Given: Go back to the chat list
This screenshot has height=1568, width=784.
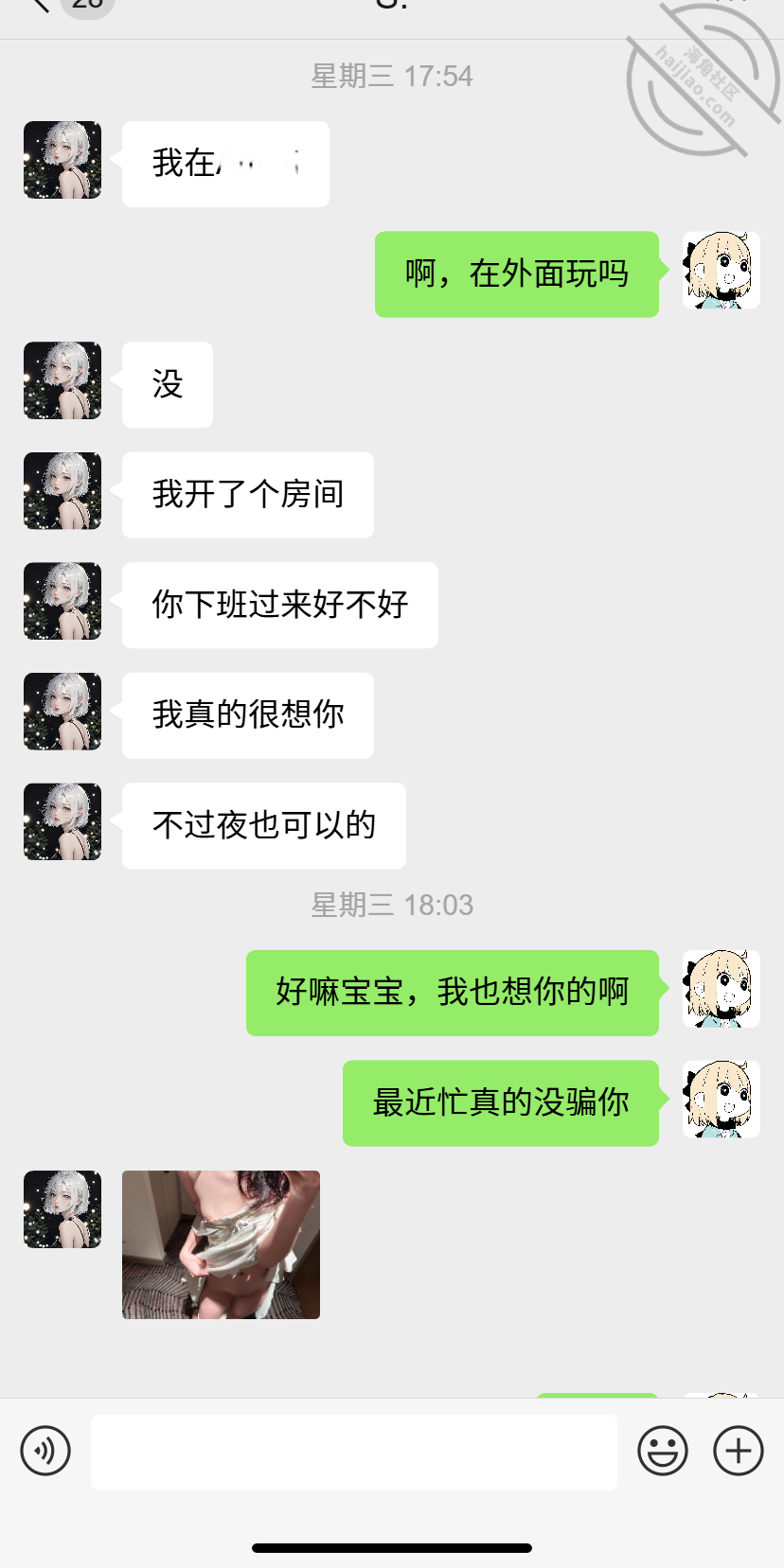Looking at the screenshot, I should (40, 6).
